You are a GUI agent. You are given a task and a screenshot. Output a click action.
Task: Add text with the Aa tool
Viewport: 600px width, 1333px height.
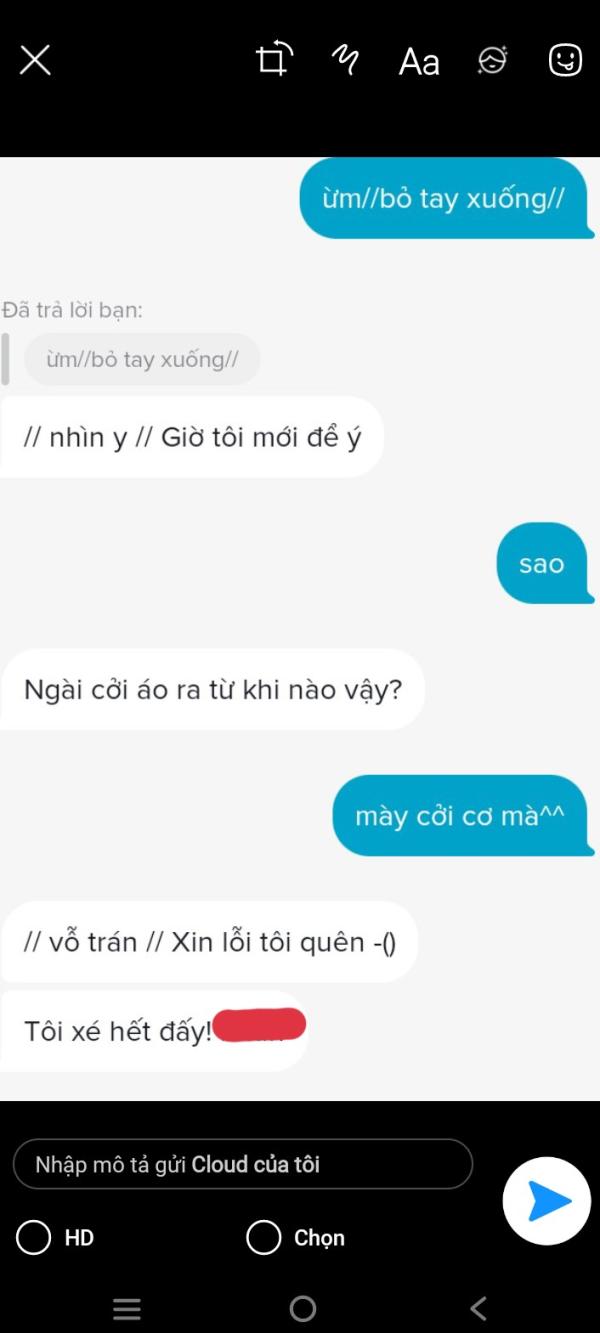[x=419, y=62]
